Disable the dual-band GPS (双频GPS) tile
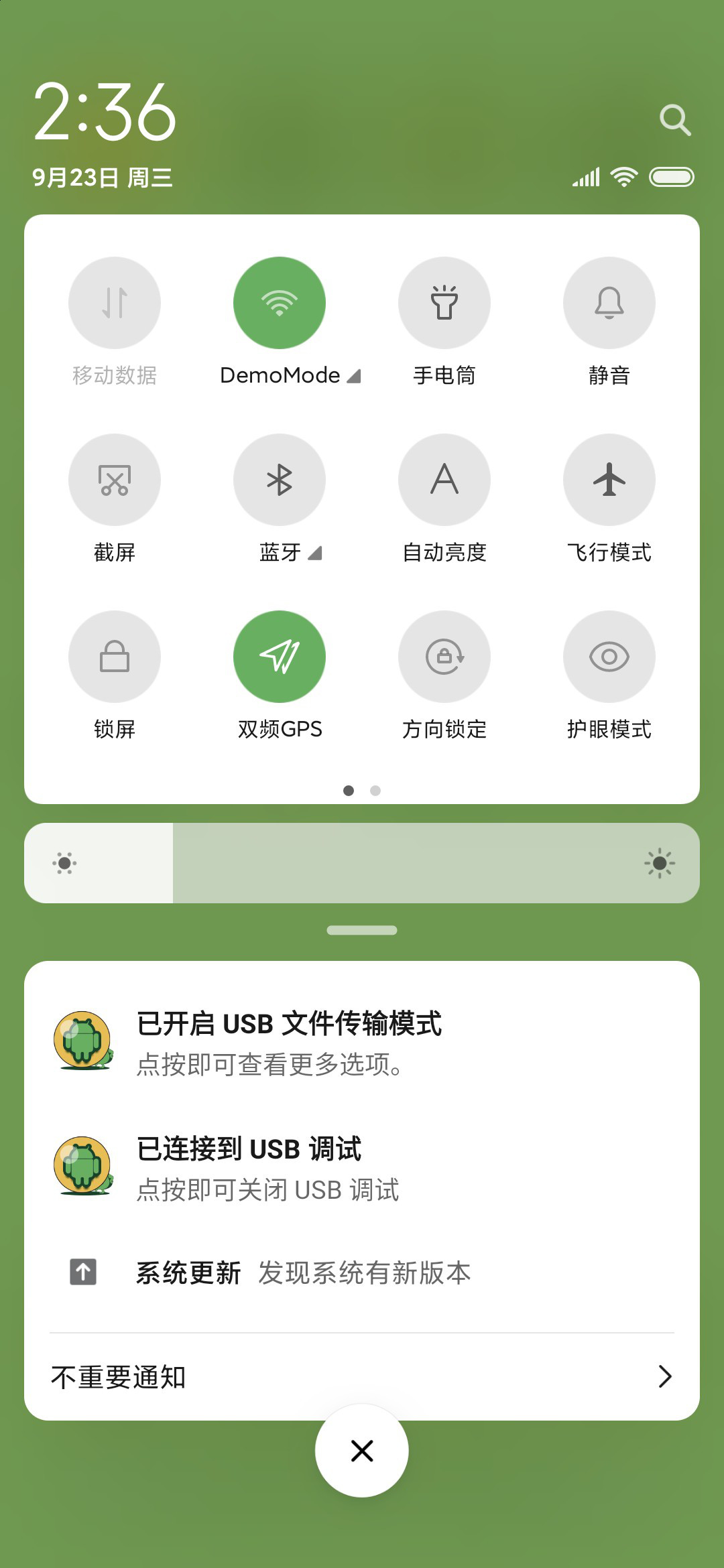This screenshot has width=724, height=1568. (x=280, y=657)
